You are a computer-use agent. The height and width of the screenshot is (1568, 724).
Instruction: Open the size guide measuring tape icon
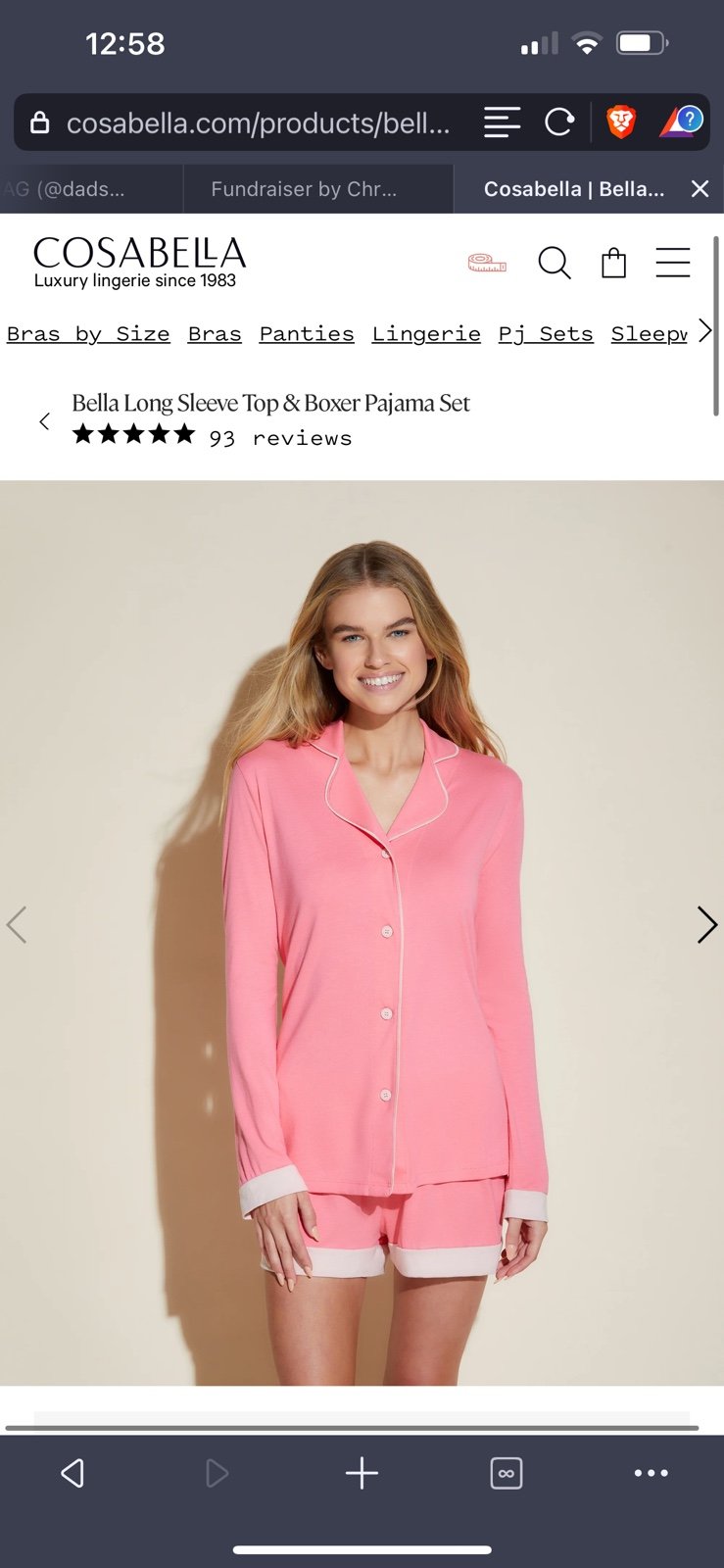coord(487,263)
